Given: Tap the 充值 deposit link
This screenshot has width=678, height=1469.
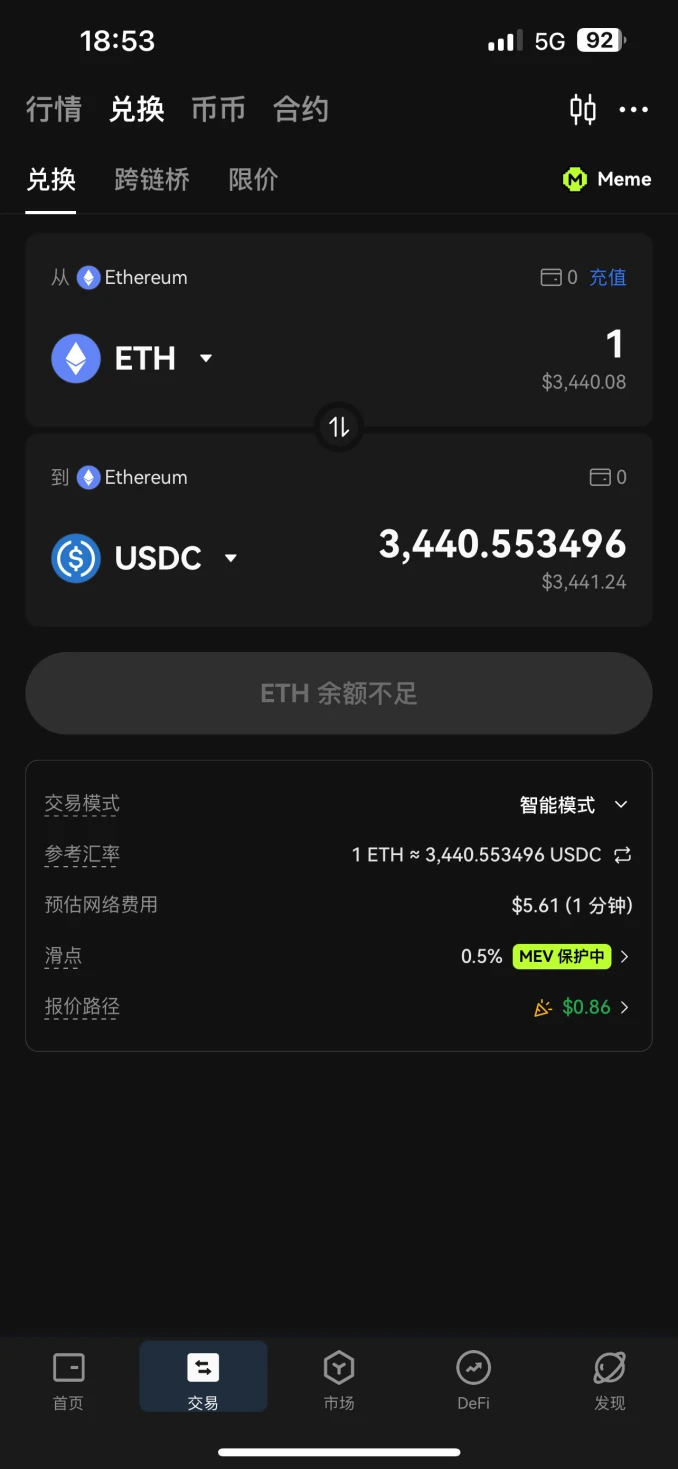Looking at the screenshot, I should (x=608, y=277).
